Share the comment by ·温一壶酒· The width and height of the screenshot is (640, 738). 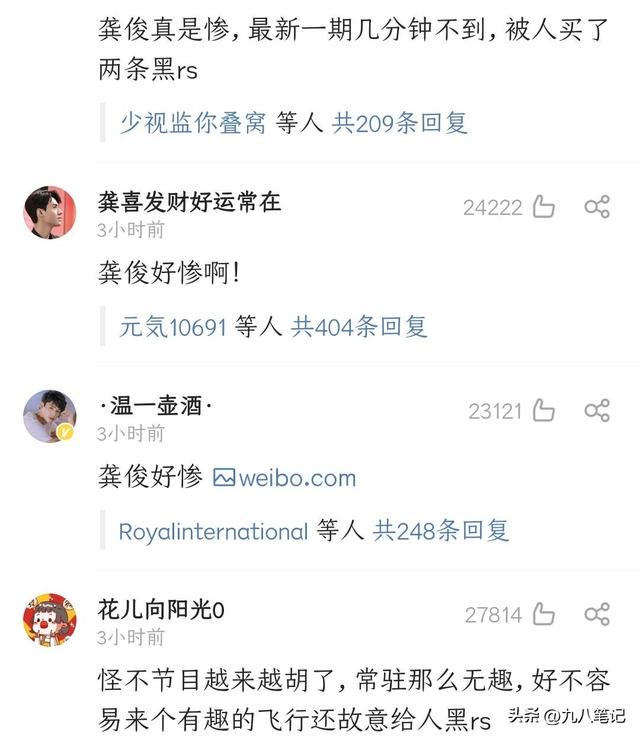tap(597, 410)
